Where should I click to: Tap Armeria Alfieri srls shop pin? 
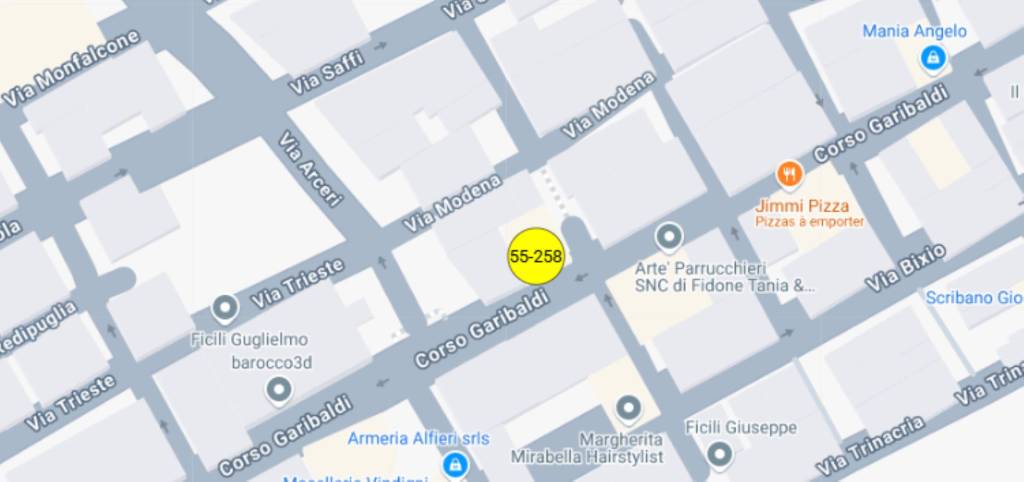point(455,464)
